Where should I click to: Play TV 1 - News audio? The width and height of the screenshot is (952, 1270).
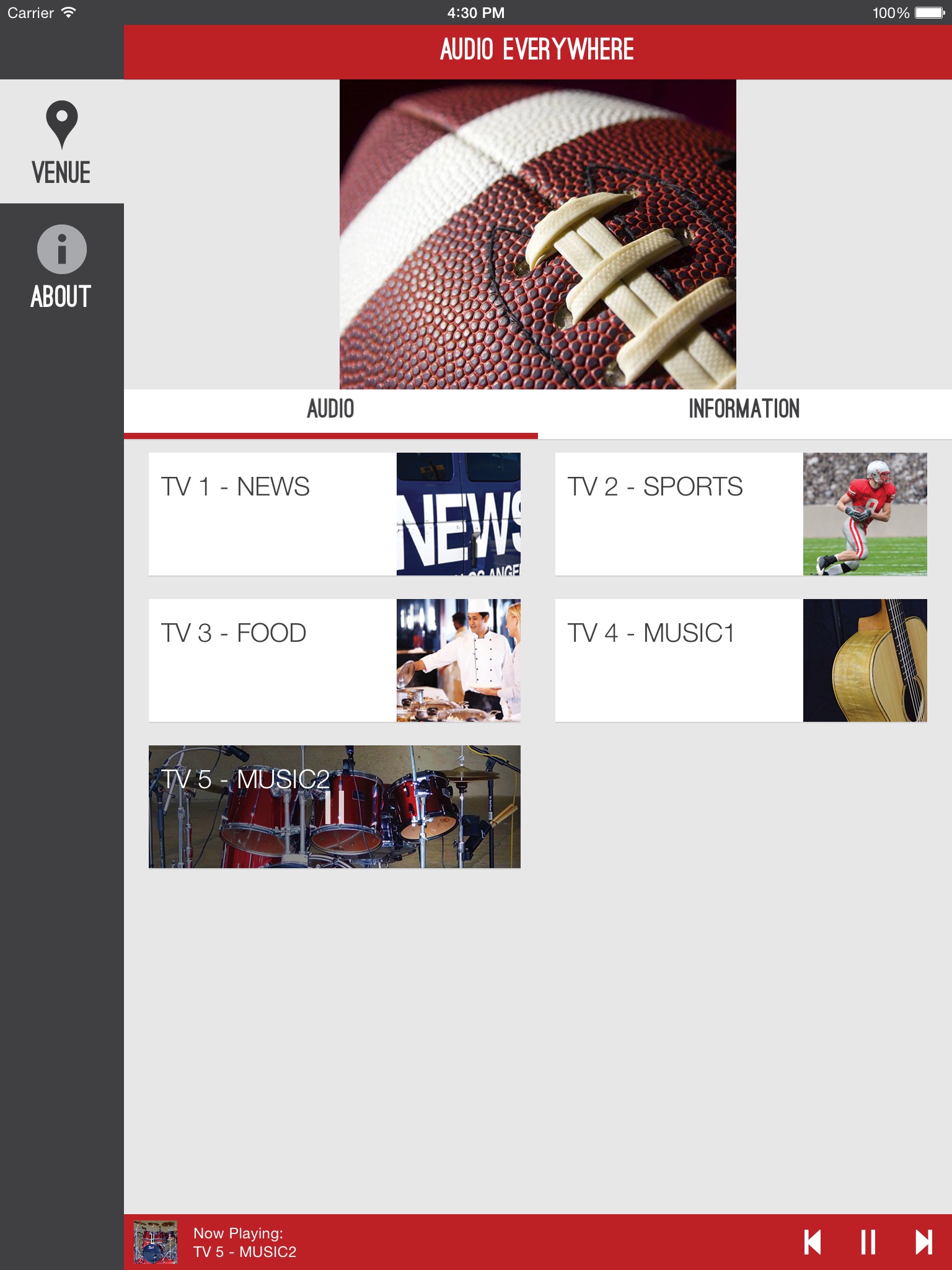[x=334, y=514]
